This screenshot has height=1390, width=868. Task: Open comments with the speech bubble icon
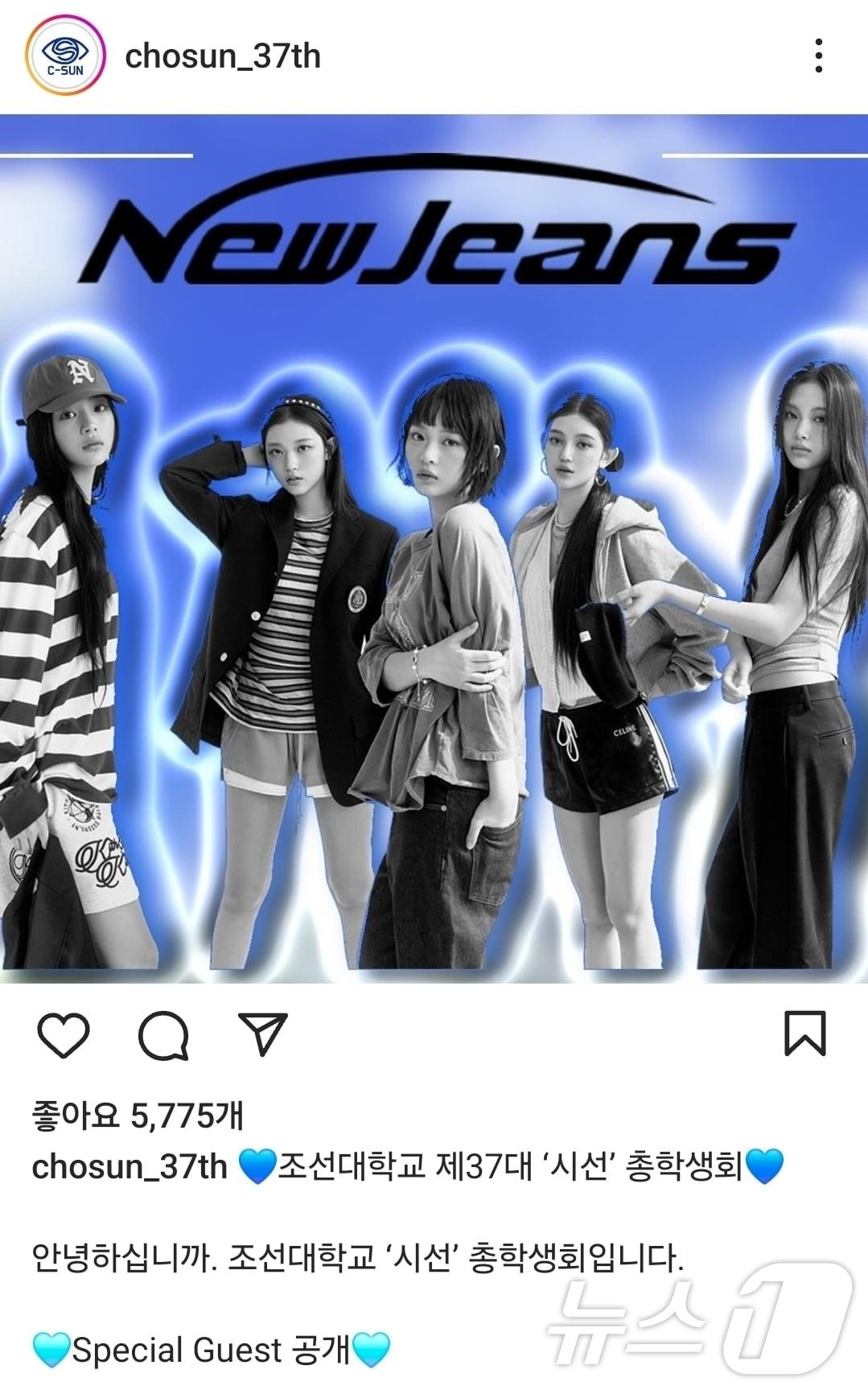[164, 1035]
